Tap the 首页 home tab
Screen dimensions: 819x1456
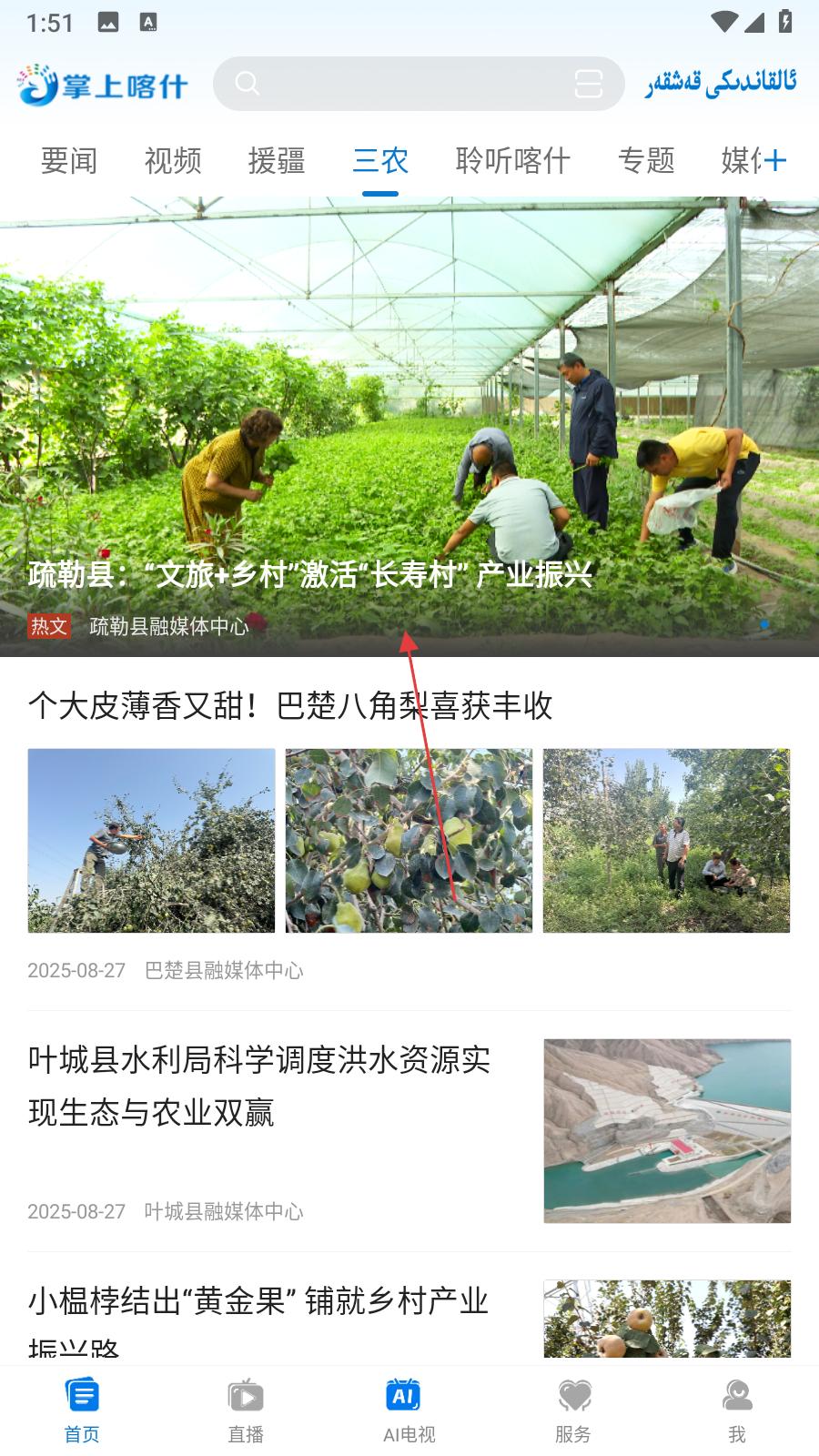click(x=82, y=1410)
